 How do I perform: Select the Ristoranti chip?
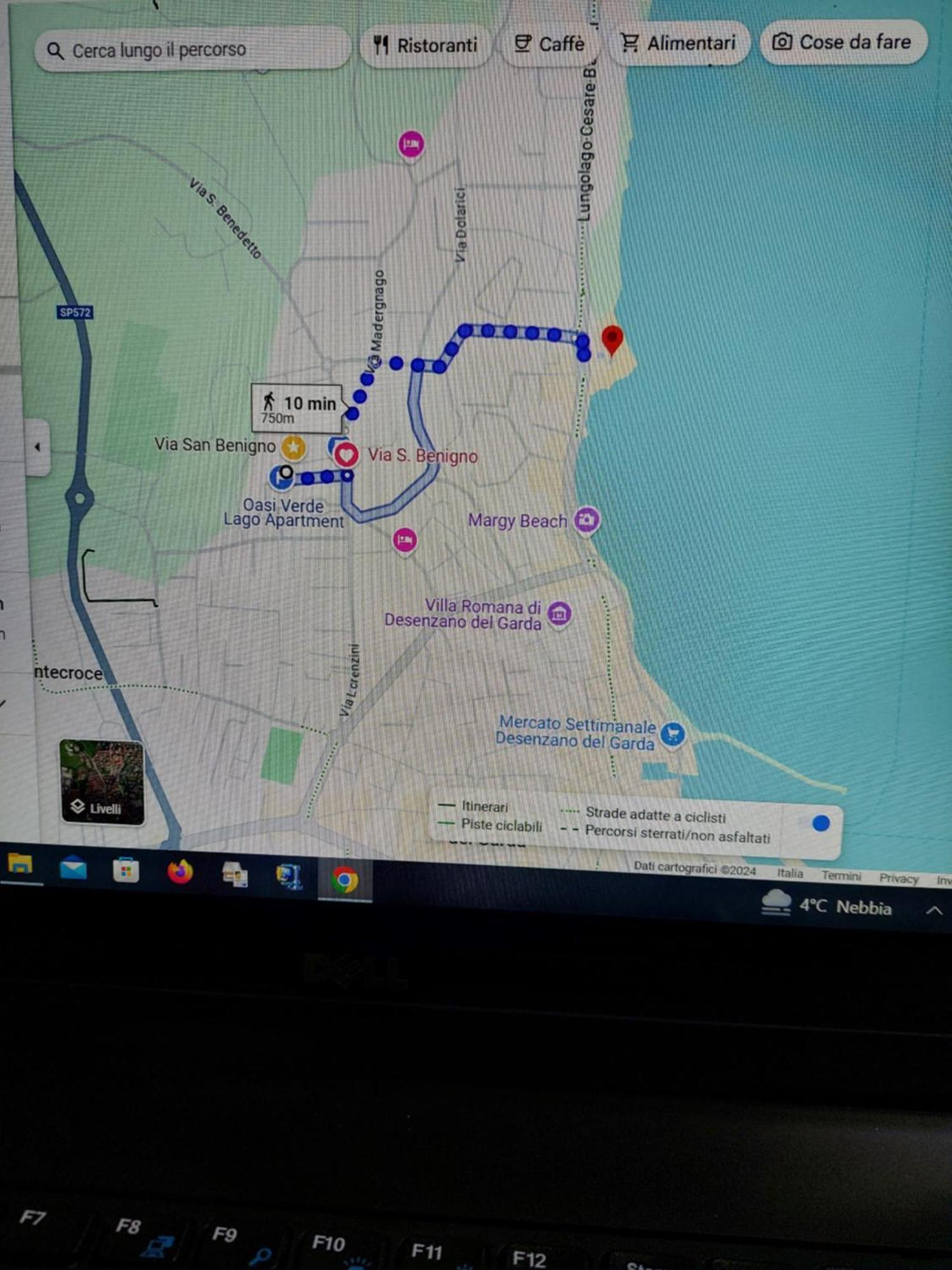[x=425, y=45]
